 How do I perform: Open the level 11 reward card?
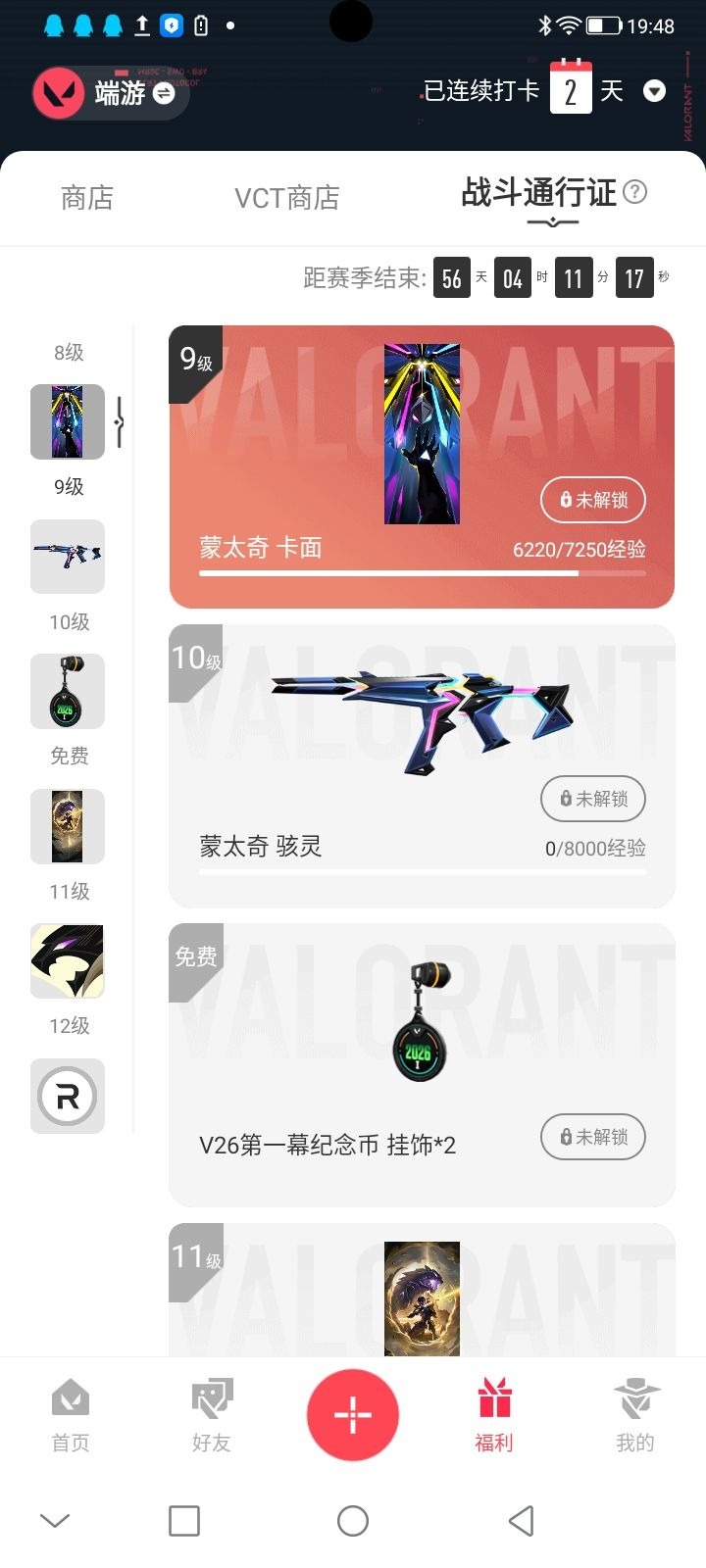click(422, 1294)
